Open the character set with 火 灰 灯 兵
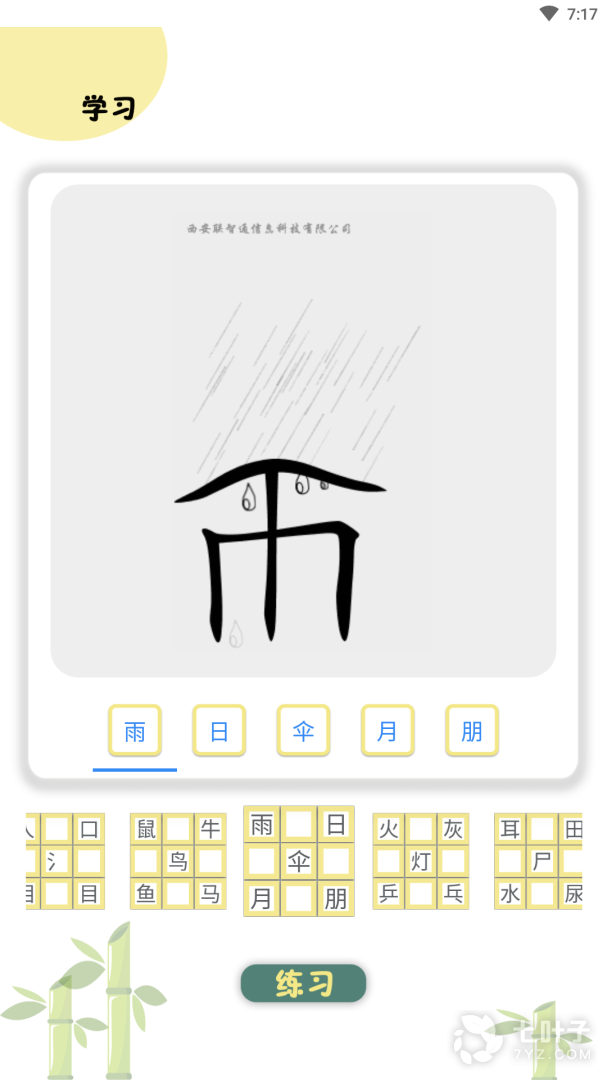The width and height of the screenshot is (607, 1080). [x=421, y=861]
